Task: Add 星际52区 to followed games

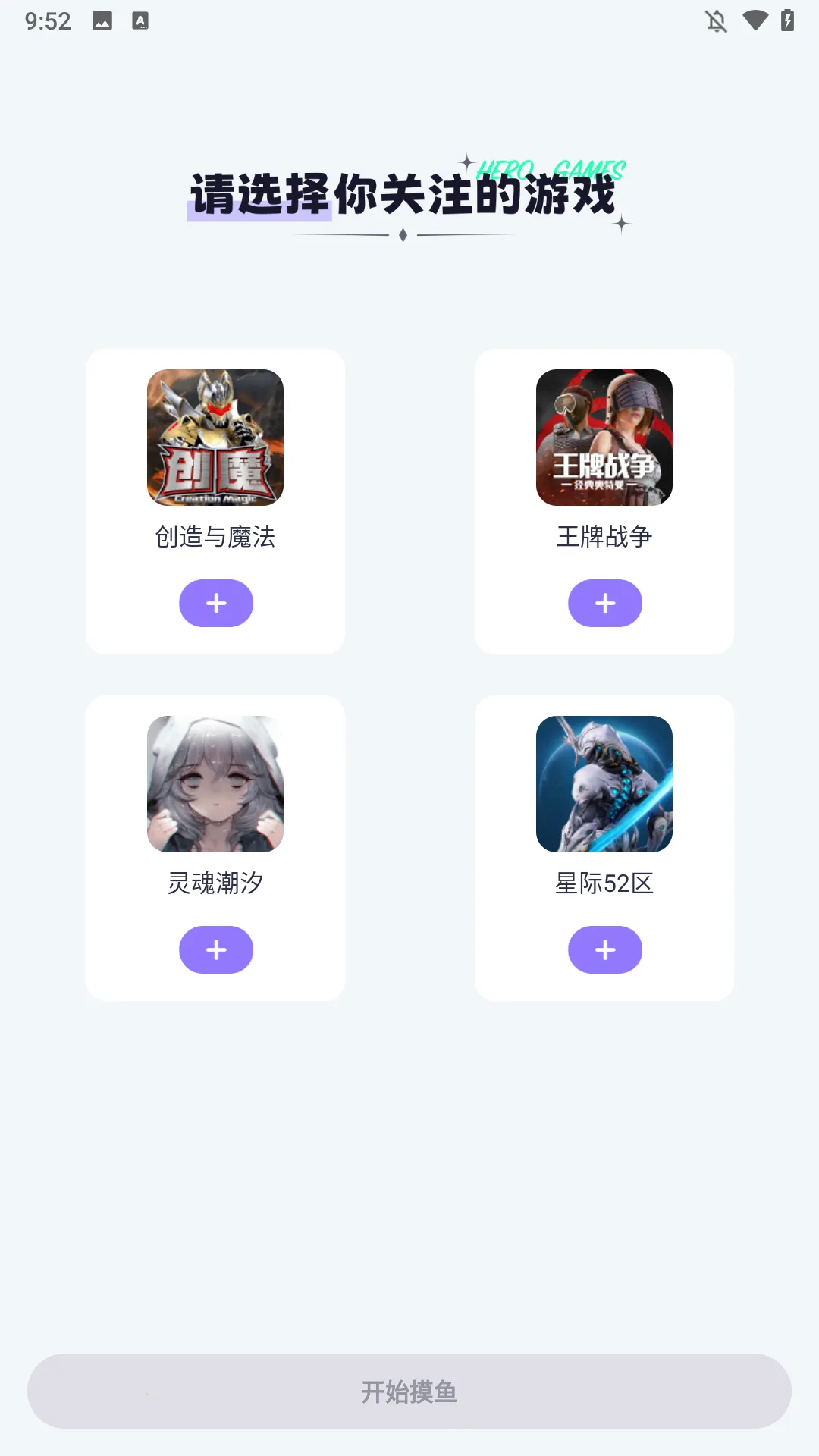Action: pyautogui.click(x=605, y=950)
